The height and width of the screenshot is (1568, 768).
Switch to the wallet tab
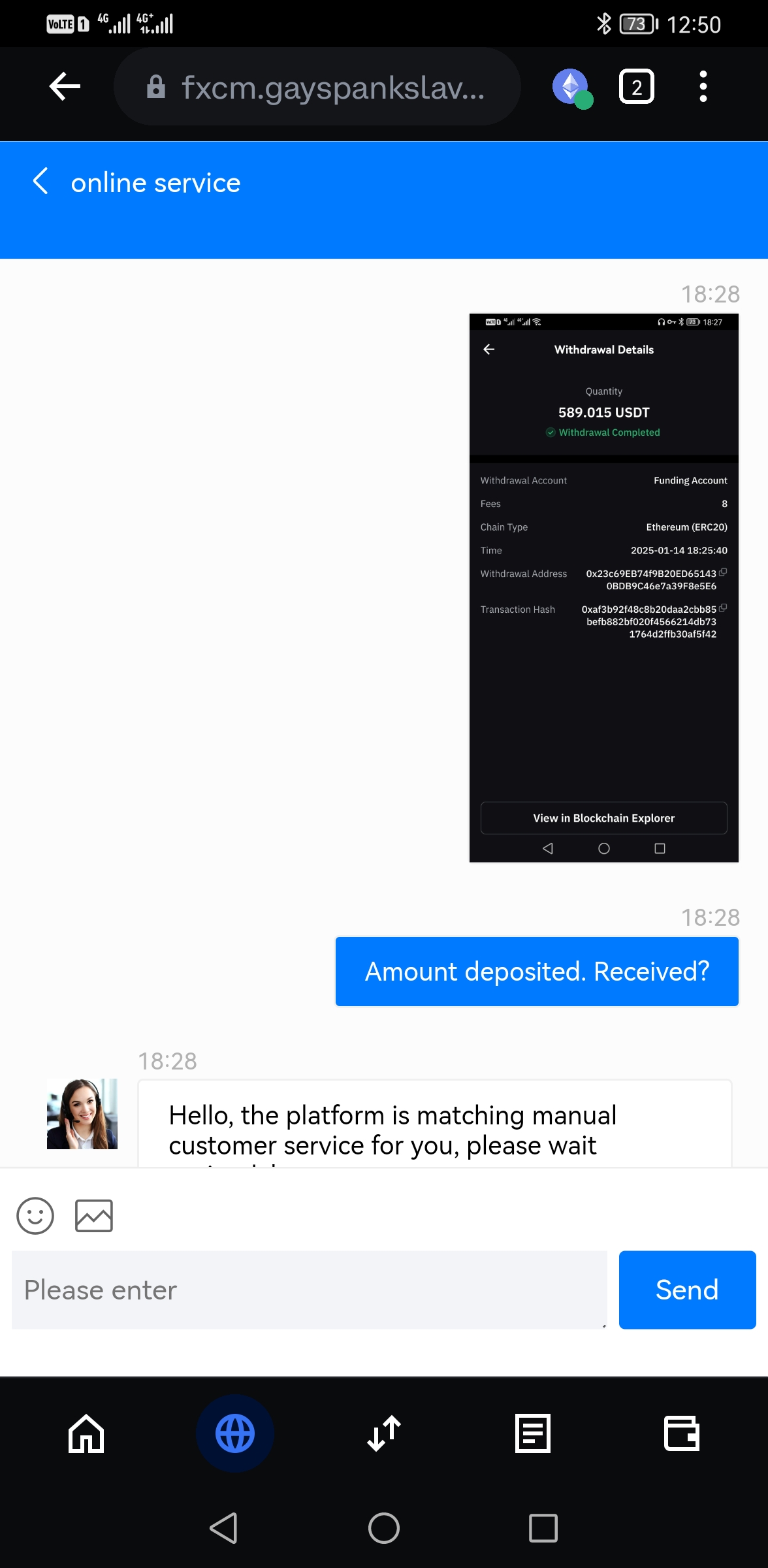[x=681, y=1433]
